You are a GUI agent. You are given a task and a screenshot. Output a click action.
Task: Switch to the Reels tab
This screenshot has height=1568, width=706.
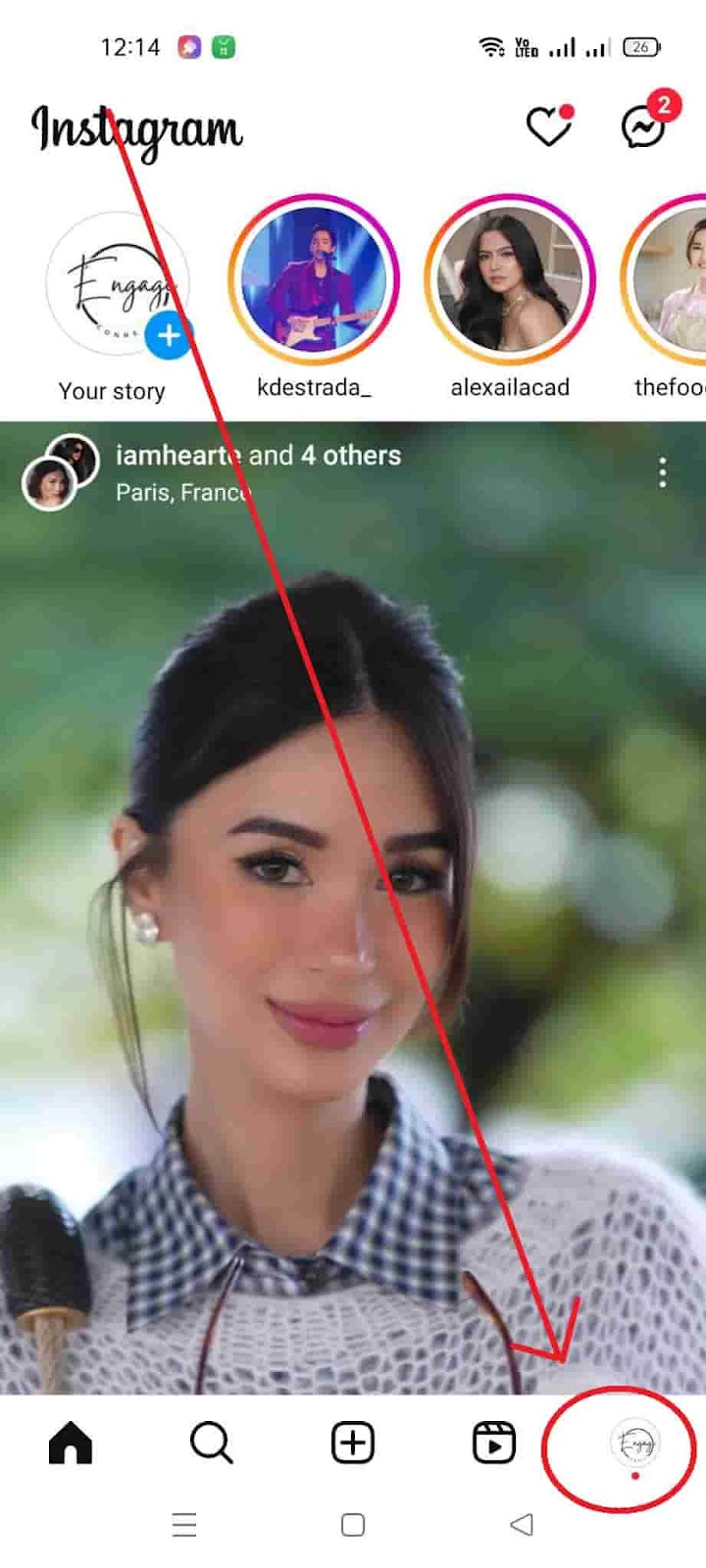pyautogui.click(x=494, y=1443)
